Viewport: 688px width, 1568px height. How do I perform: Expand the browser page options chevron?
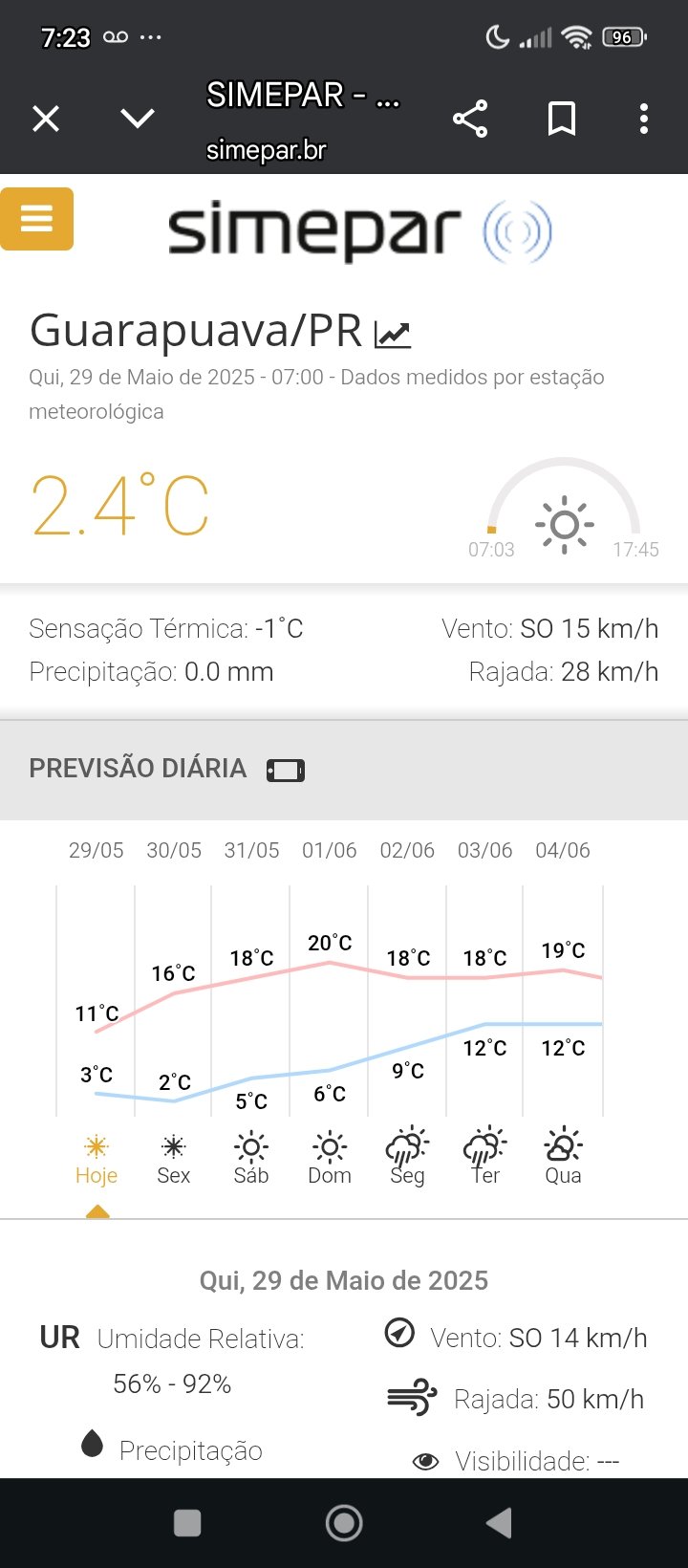click(x=138, y=120)
